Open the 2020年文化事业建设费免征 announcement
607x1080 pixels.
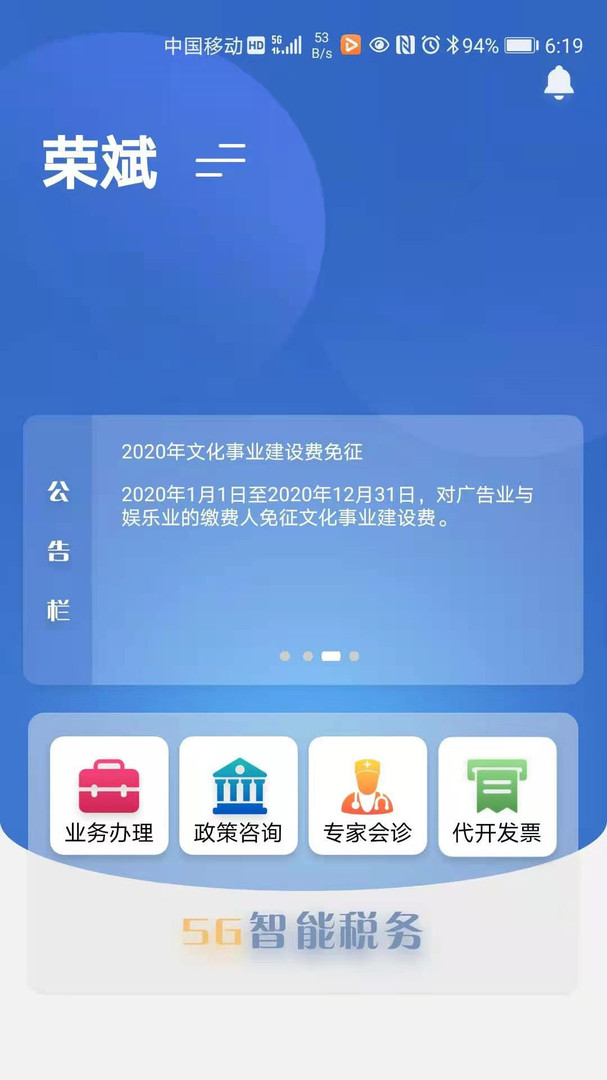click(x=242, y=452)
